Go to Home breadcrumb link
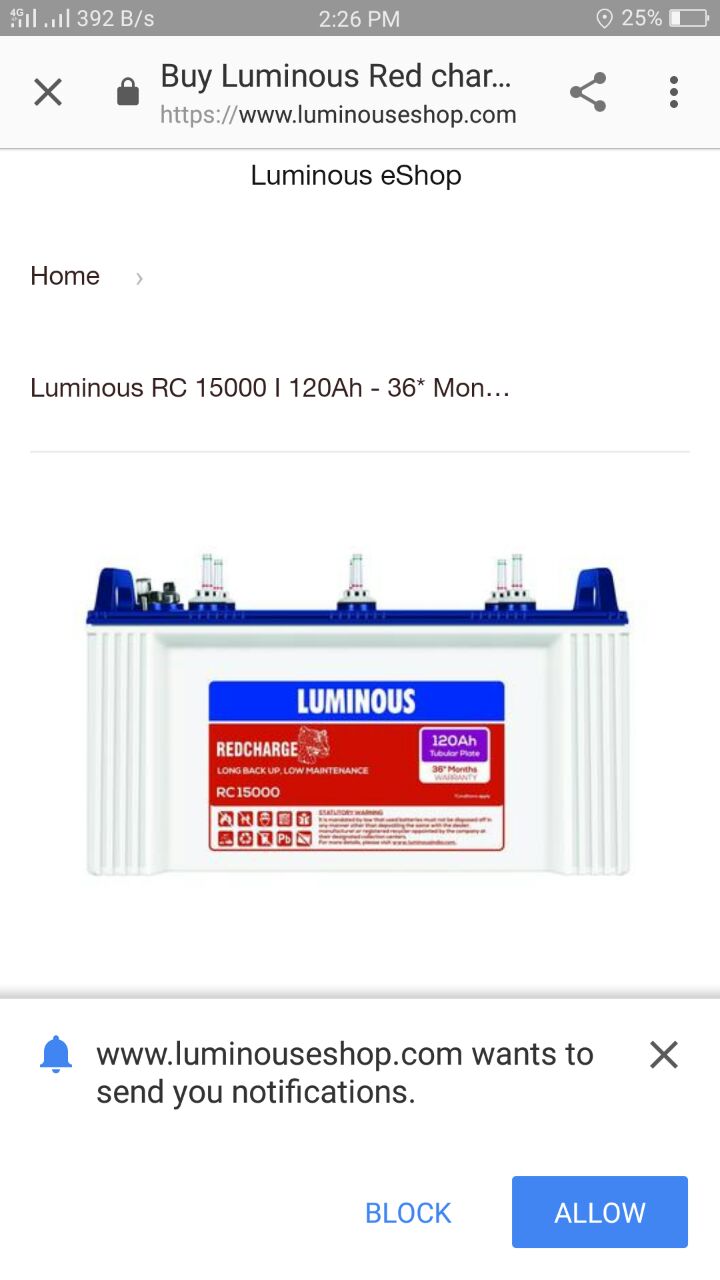Image resolution: width=720 pixels, height=1280 pixels. pos(65,276)
